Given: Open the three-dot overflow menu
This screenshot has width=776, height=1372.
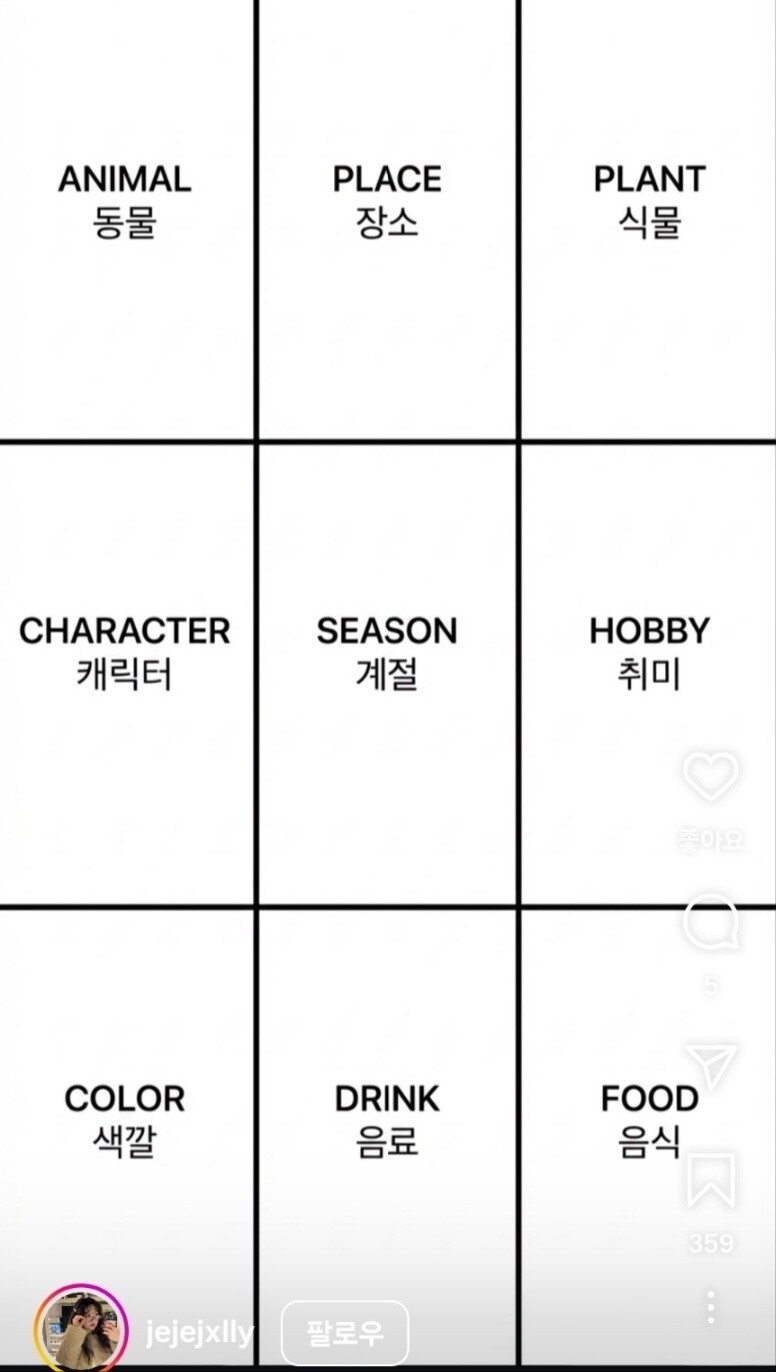Looking at the screenshot, I should pos(711,1307).
